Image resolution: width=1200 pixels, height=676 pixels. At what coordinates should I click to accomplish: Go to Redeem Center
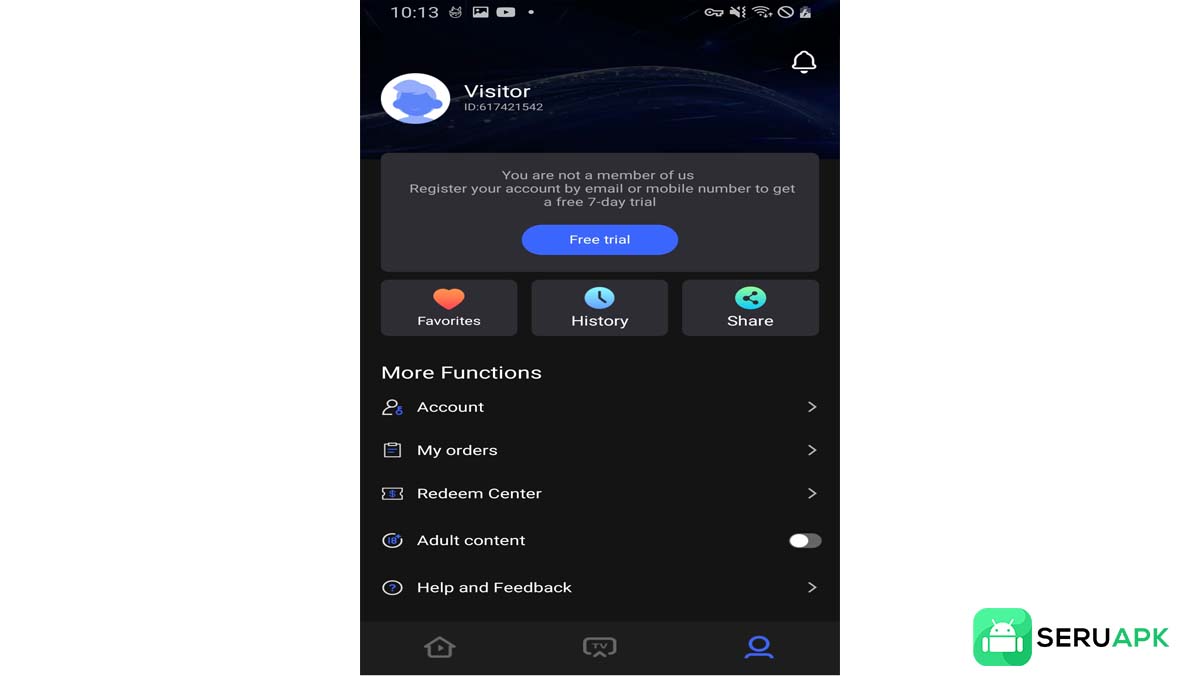(x=599, y=494)
